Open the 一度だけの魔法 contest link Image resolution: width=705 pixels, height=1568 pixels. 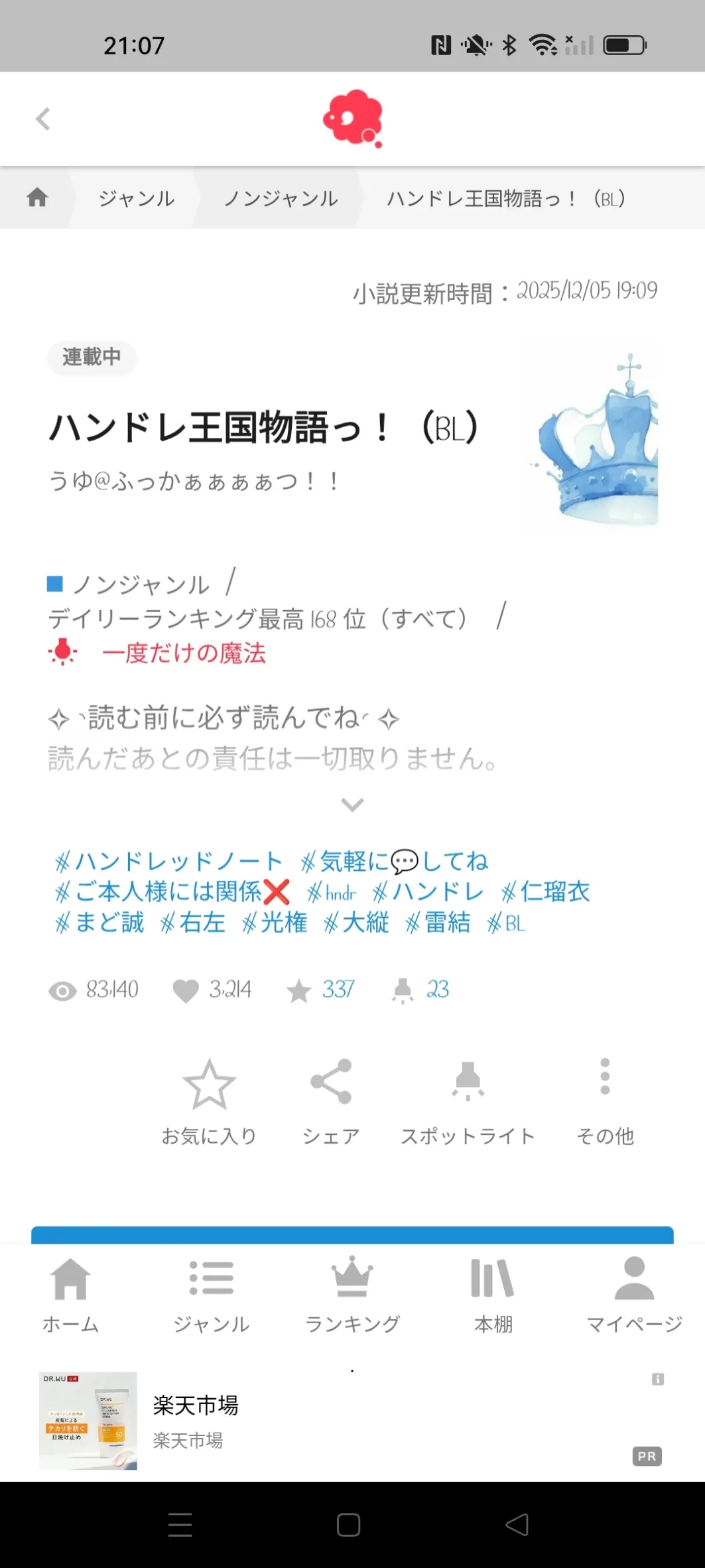pos(183,653)
